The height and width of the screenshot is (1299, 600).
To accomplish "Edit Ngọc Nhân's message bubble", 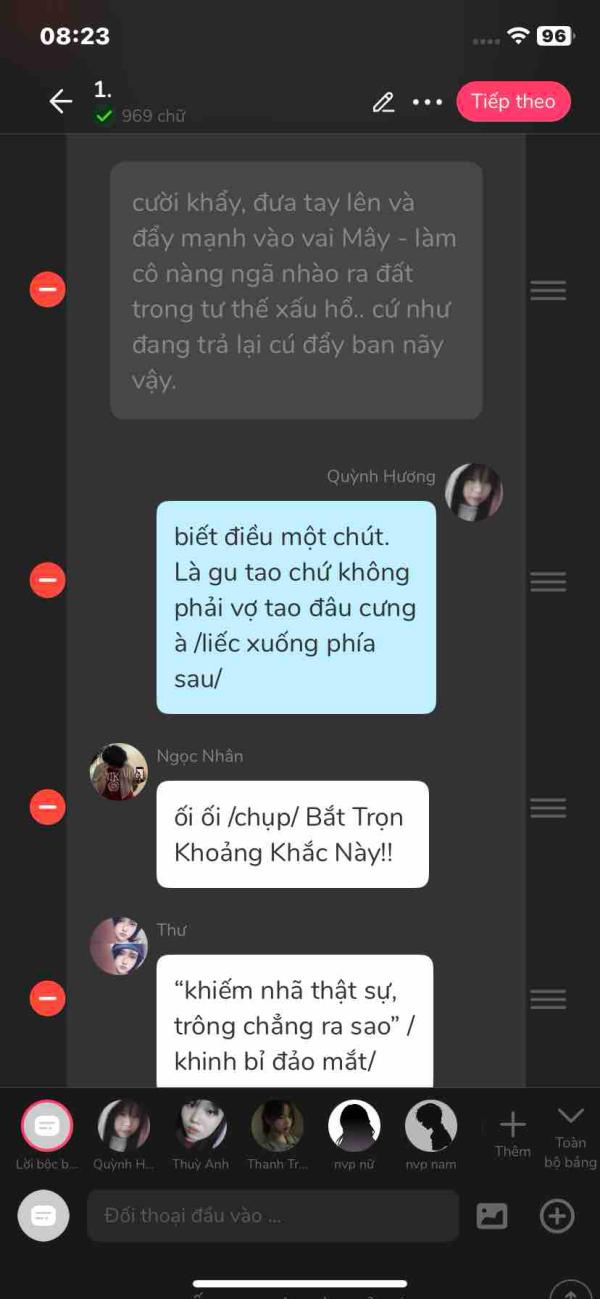I will pyautogui.click(x=292, y=834).
